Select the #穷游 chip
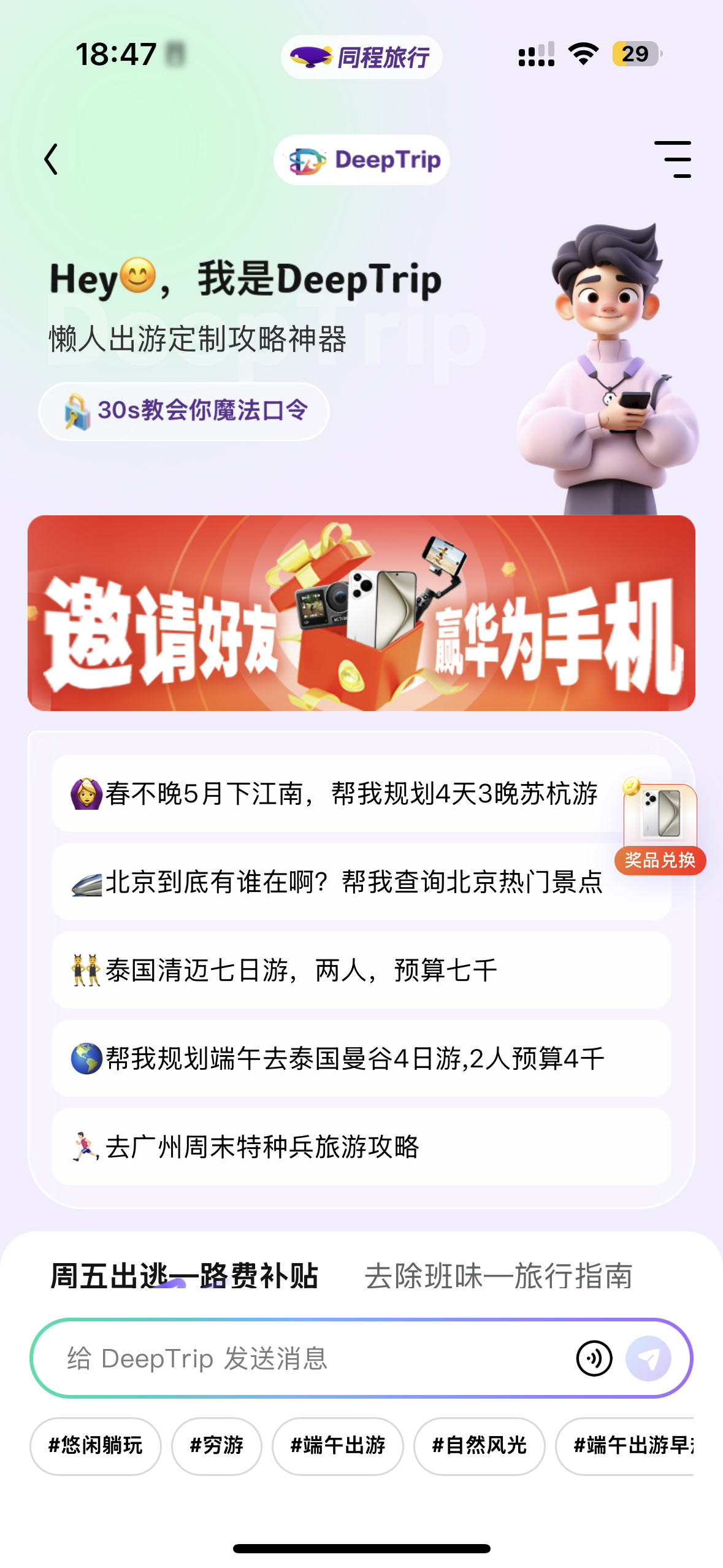723x1568 pixels. pyautogui.click(x=216, y=1445)
